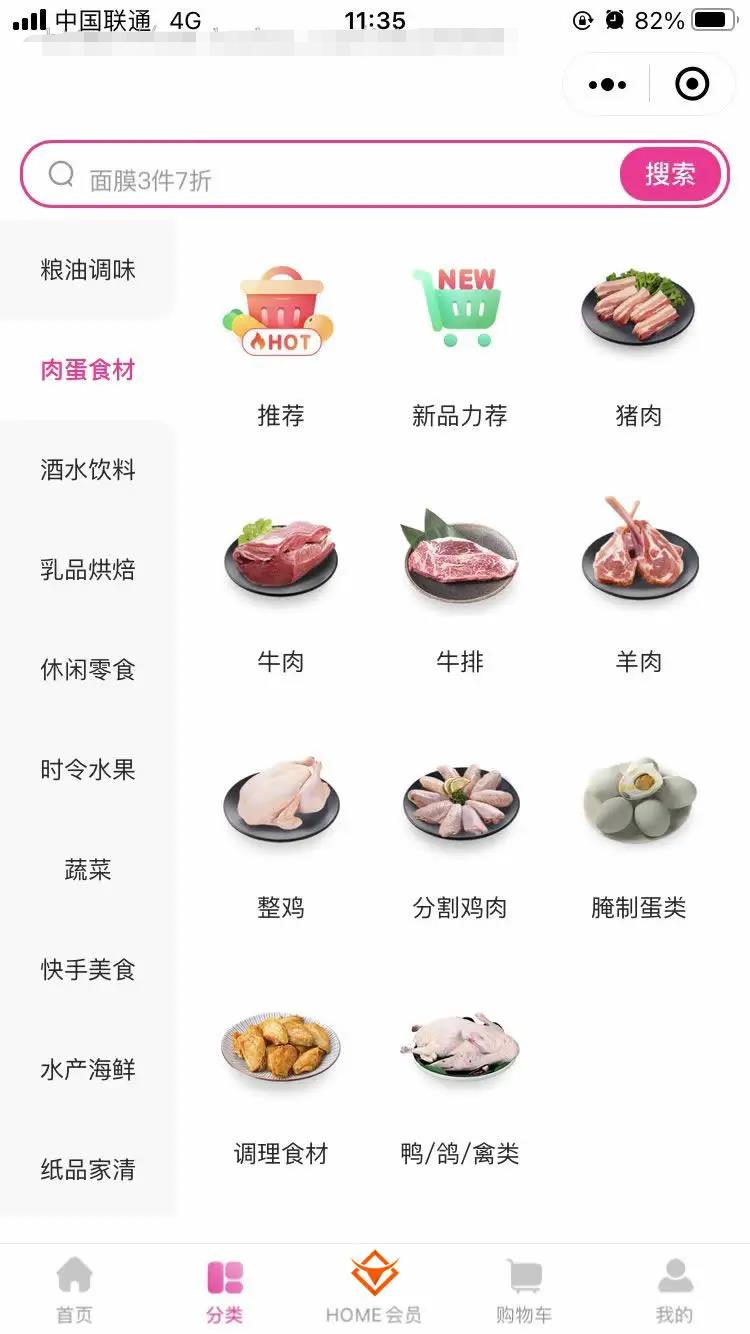View the 羊肉 subcategory
This screenshot has height=1334, width=750.
tap(638, 590)
